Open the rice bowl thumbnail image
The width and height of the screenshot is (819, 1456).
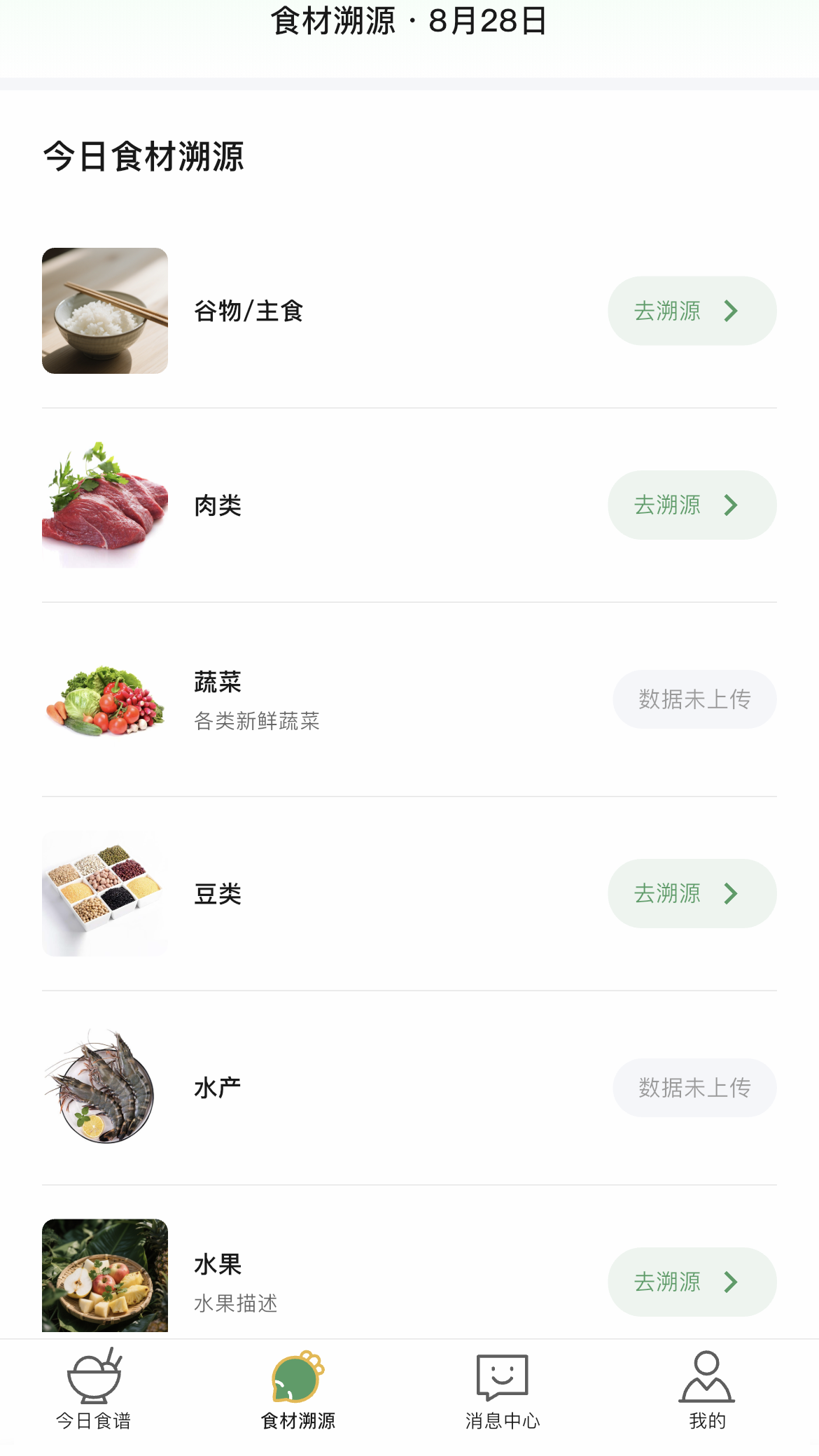[104, 311]
